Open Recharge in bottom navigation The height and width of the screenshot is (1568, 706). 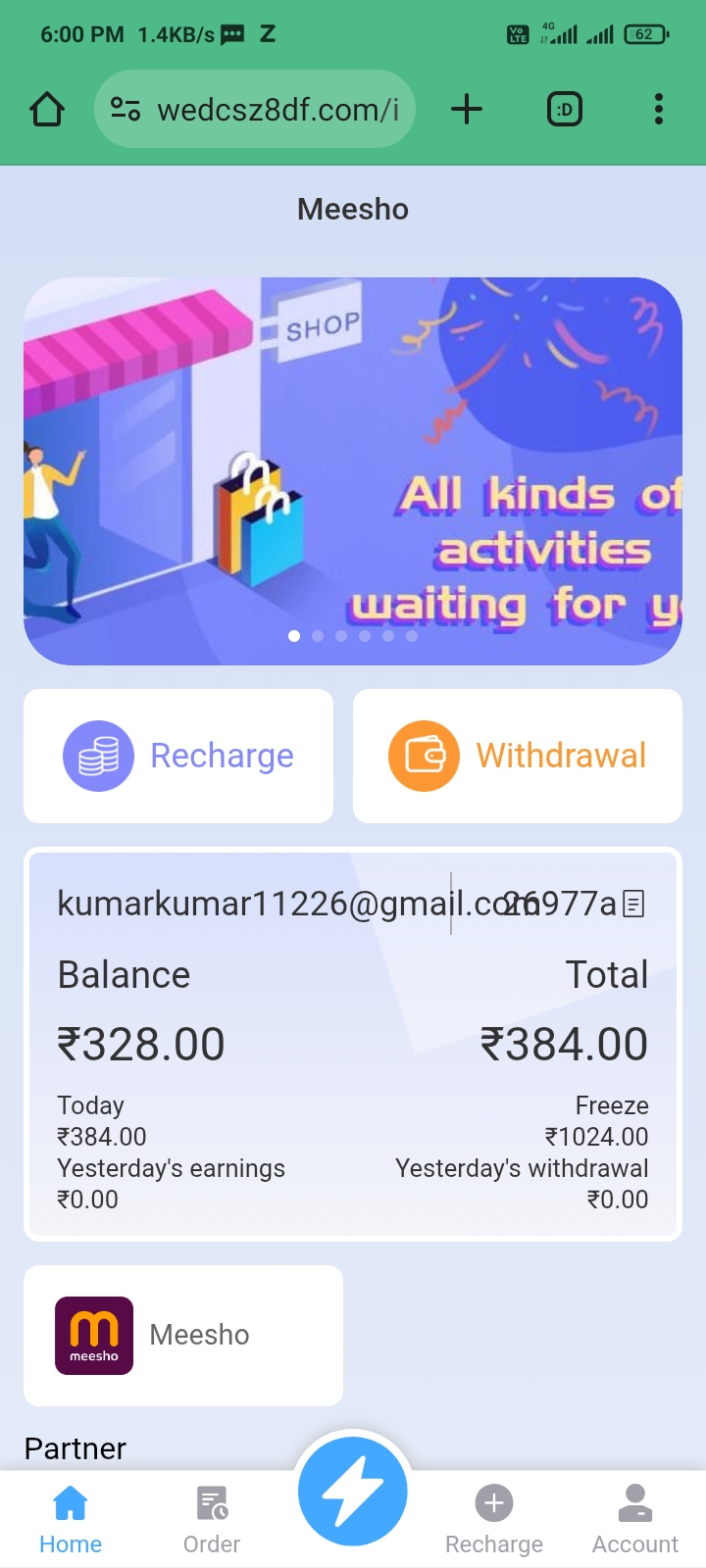click(494, 1519)
